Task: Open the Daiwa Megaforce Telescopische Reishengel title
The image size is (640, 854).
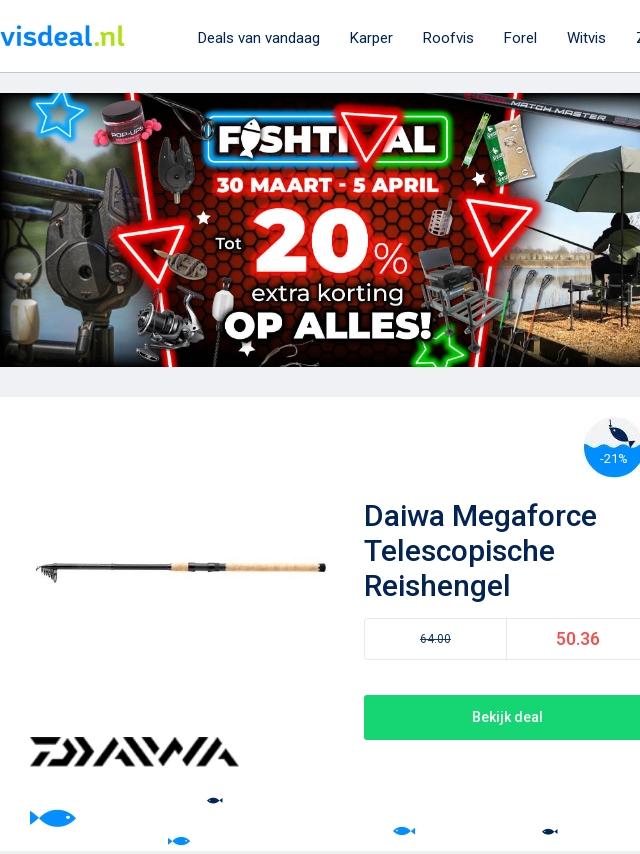Action: click(480, 551)
